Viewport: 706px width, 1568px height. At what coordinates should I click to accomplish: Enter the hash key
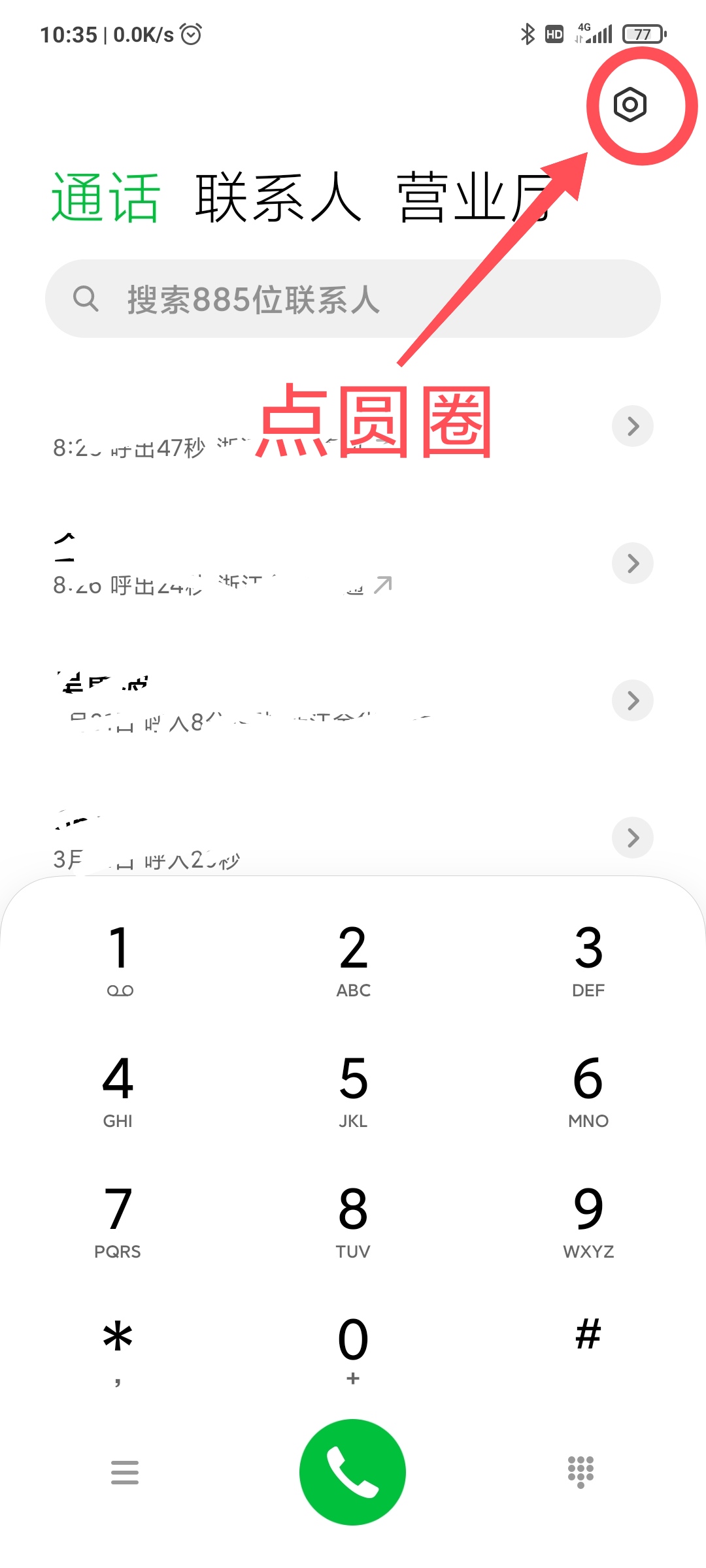pyautogui.click(x=588, y=1336)
